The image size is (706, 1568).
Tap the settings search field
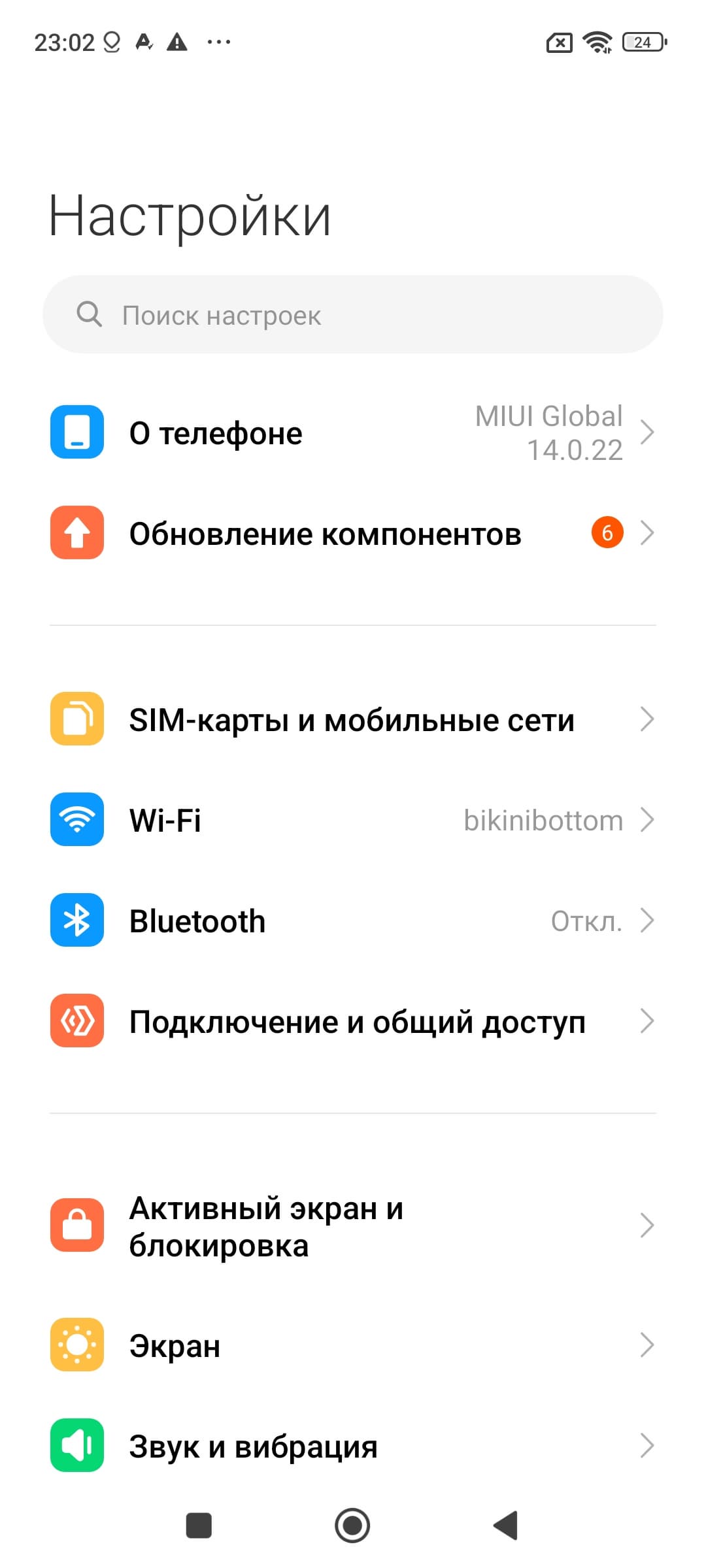353,315
